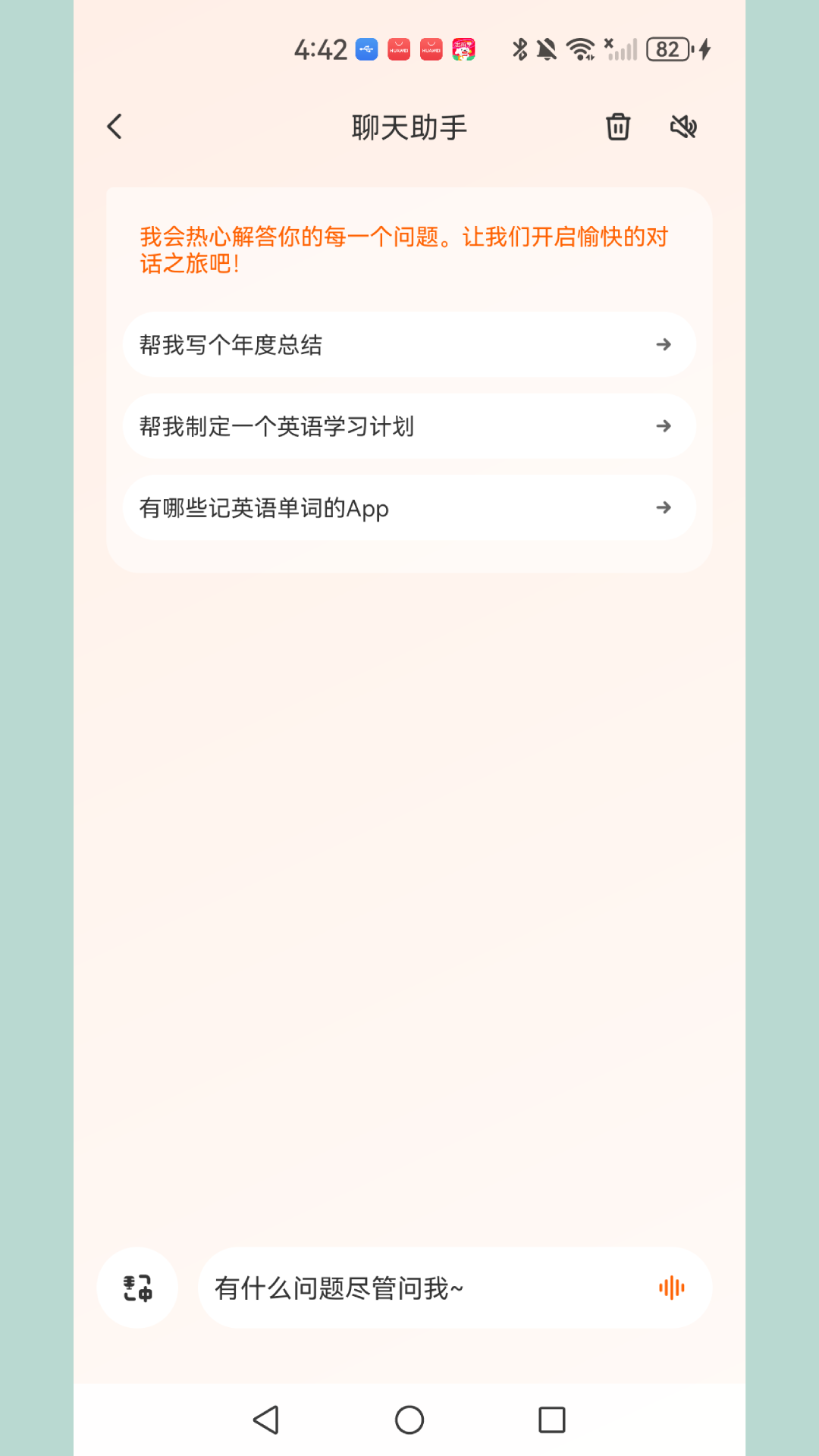This screenshot has width=819, height=1456.
Task: Tap the trash icon to clear chat history
Action: point(617,126)
